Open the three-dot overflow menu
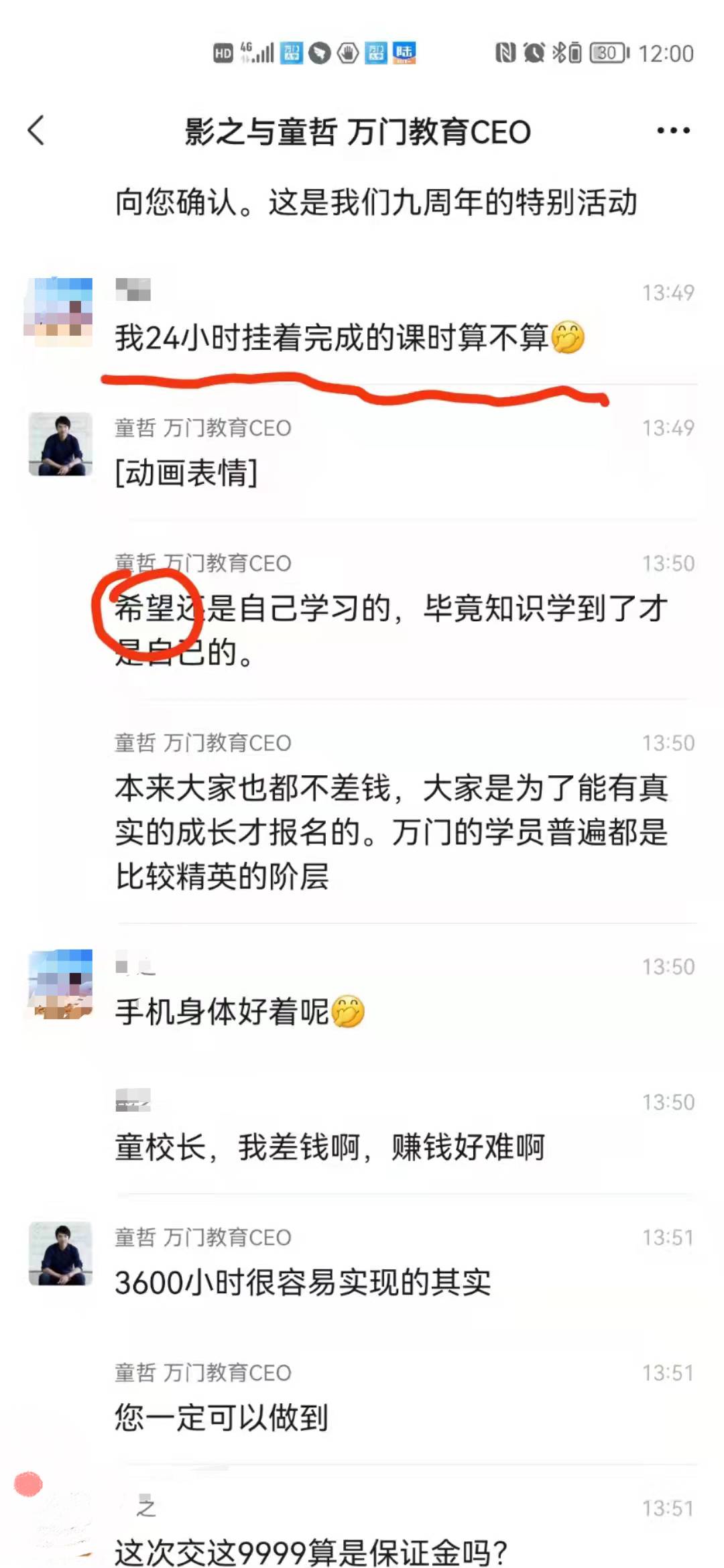Screen dimensions: 724x1568 pos(673,131)
